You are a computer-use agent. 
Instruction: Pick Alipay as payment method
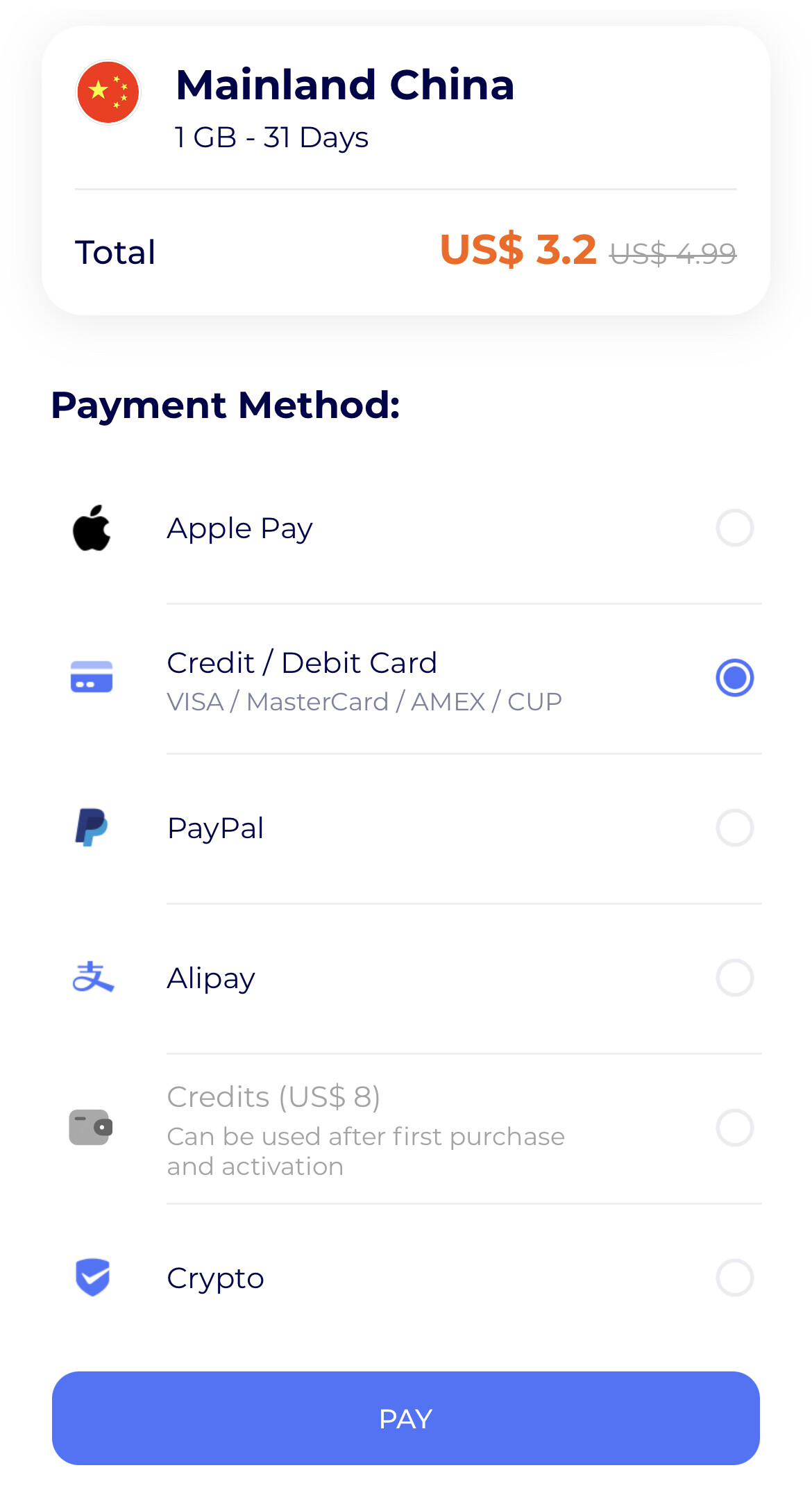(734, 978)
